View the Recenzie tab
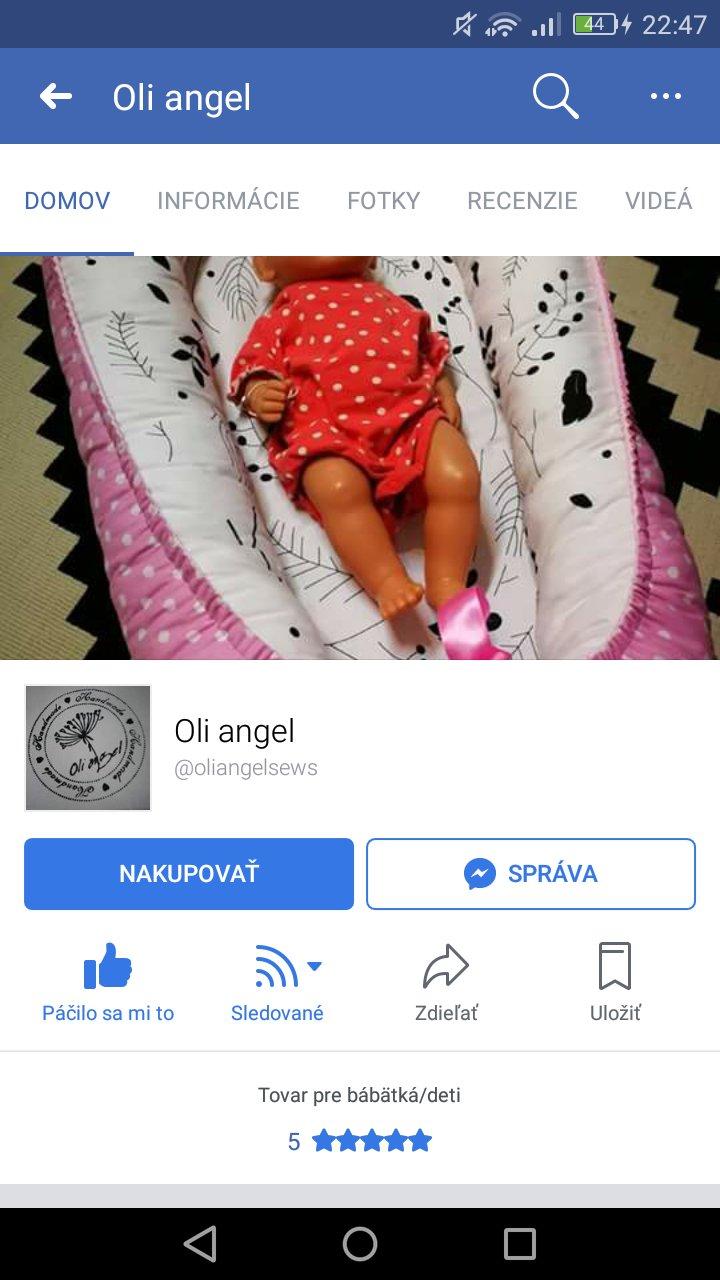 (x=522, y=200)
